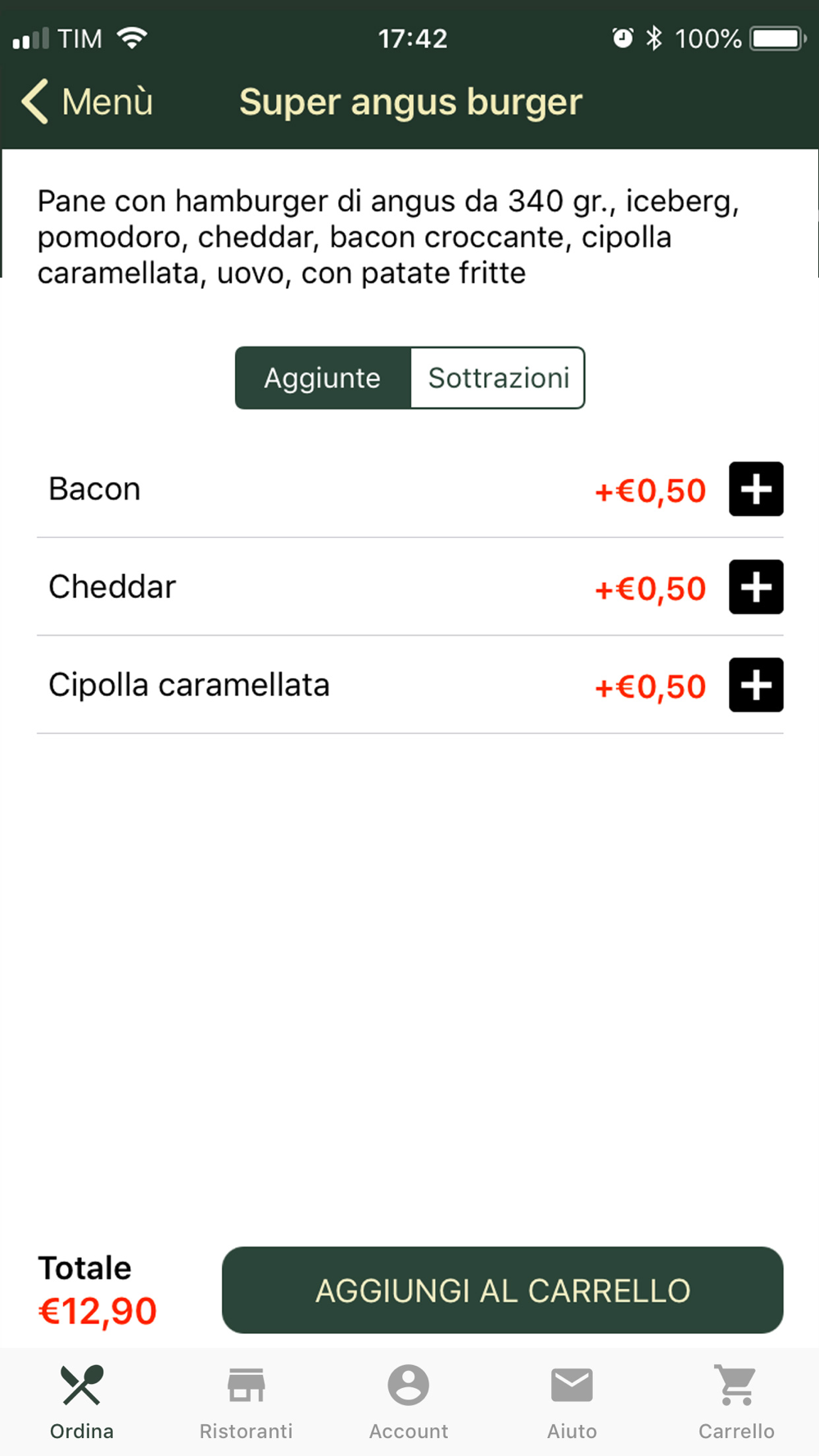Go back to Menù
819x1456 pixels.
(87, 102)
